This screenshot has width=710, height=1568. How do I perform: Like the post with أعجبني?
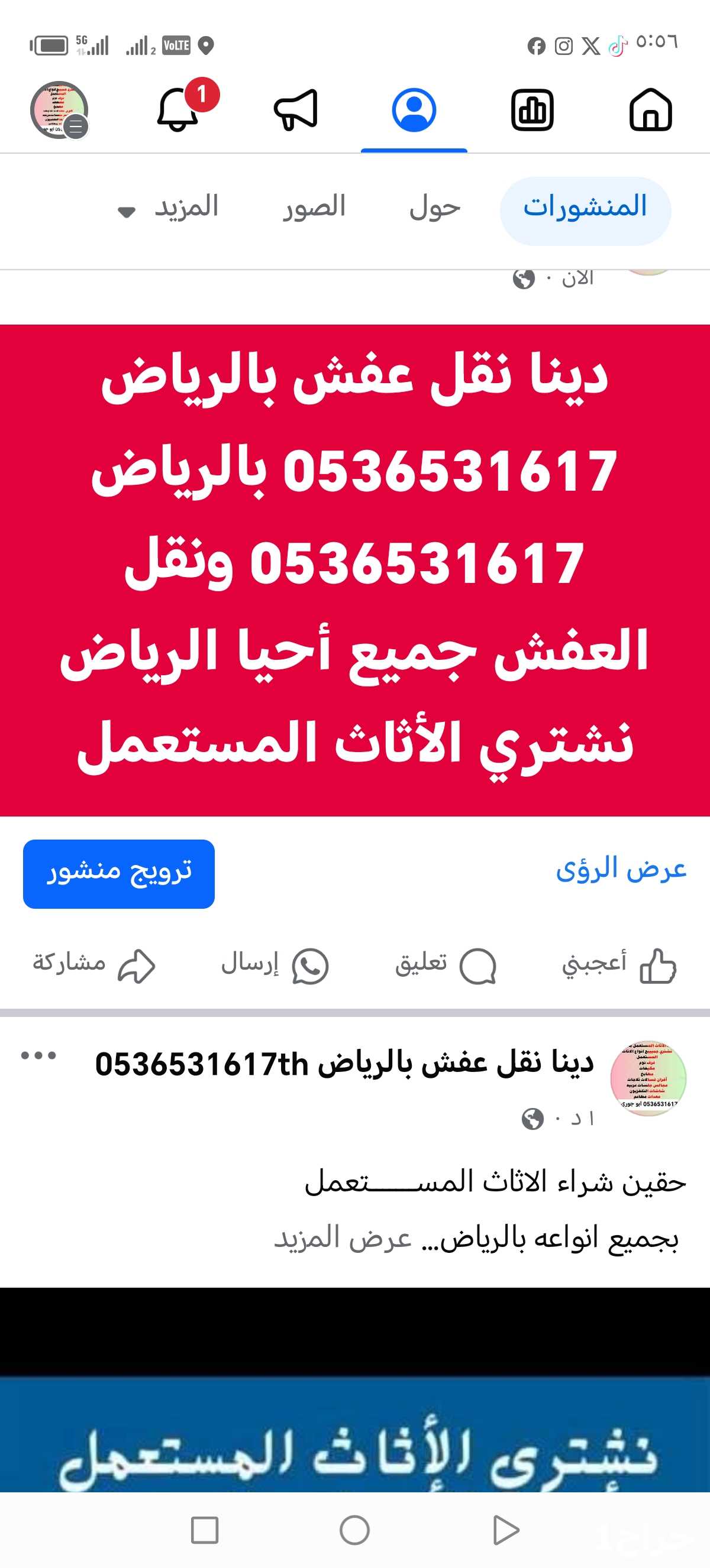click(x=619, y=965)
